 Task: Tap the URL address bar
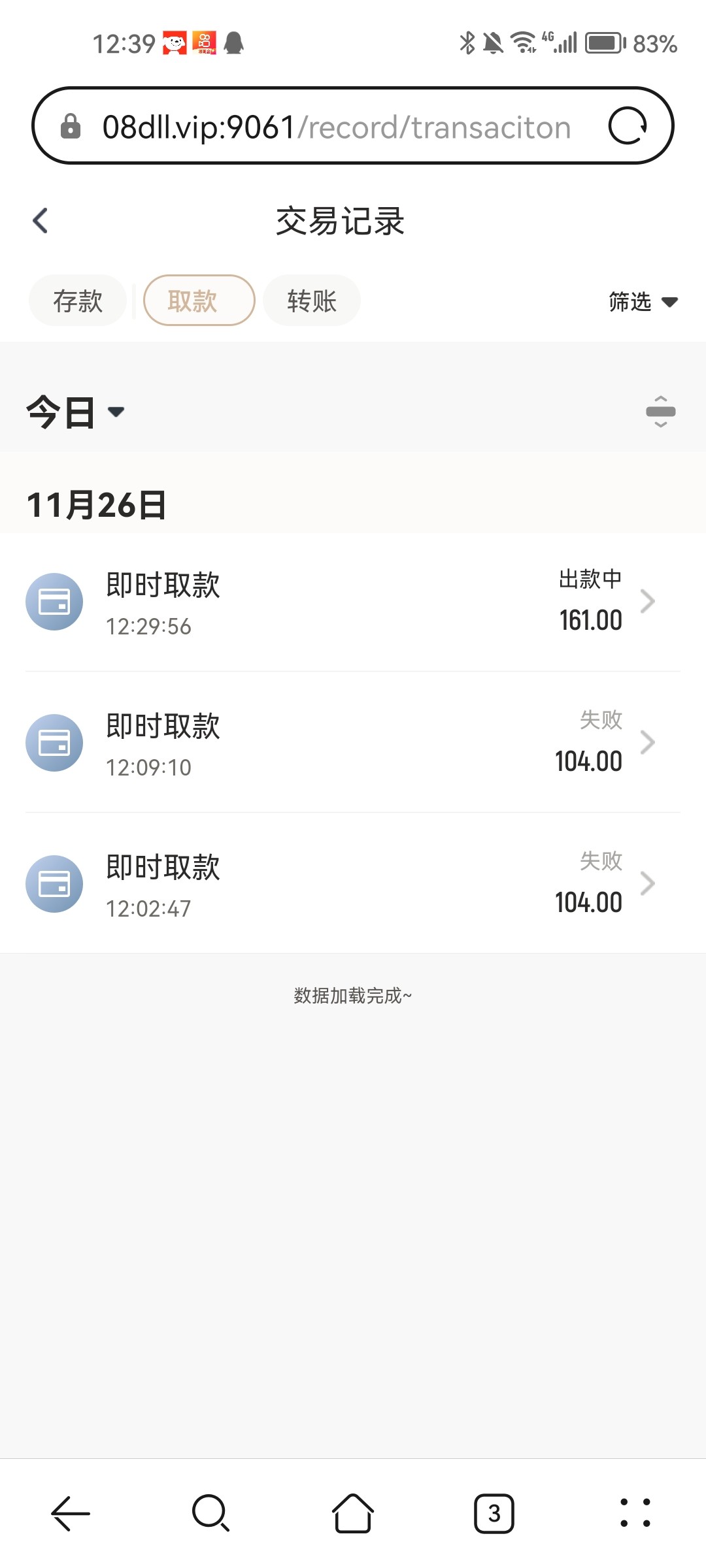(x=336, y=127)
